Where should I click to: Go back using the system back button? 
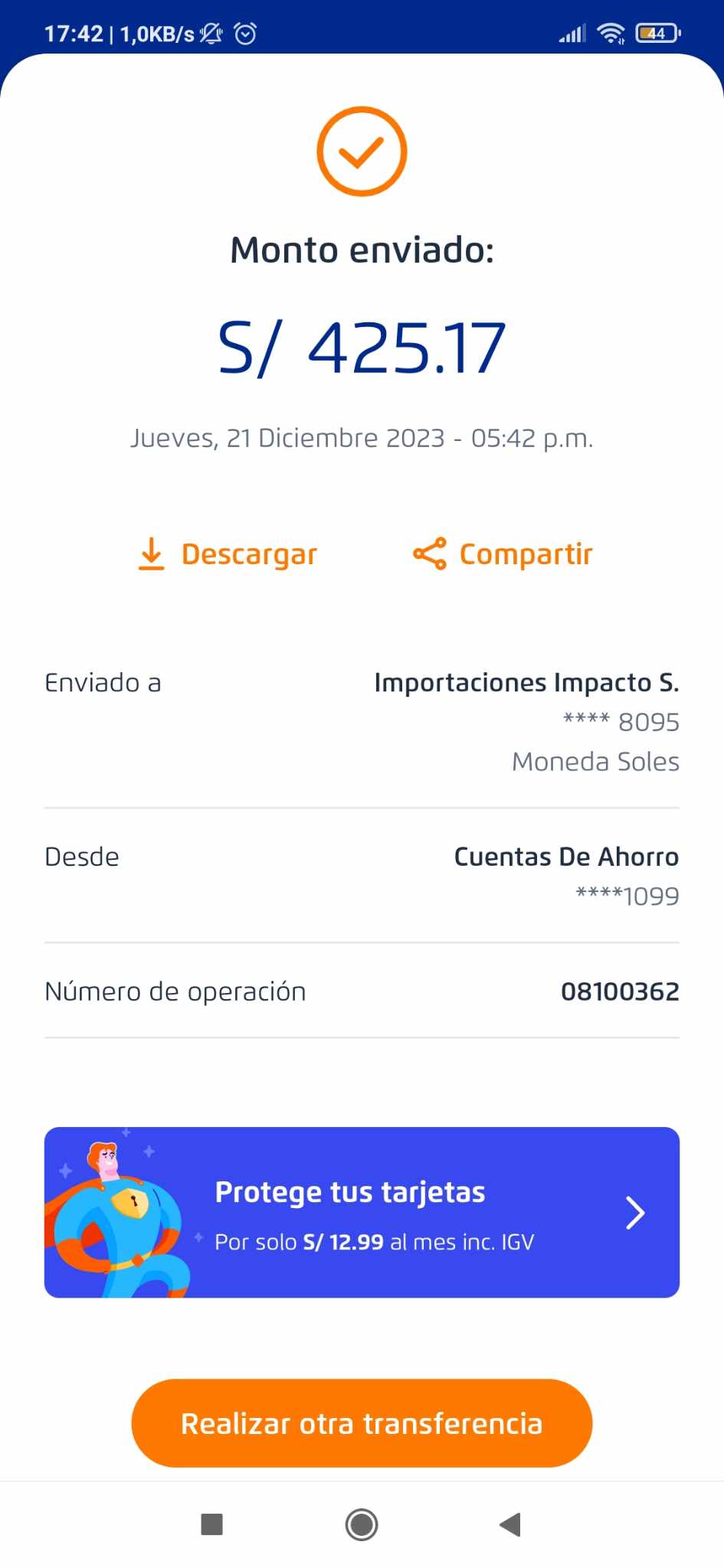coord(510,1524)
